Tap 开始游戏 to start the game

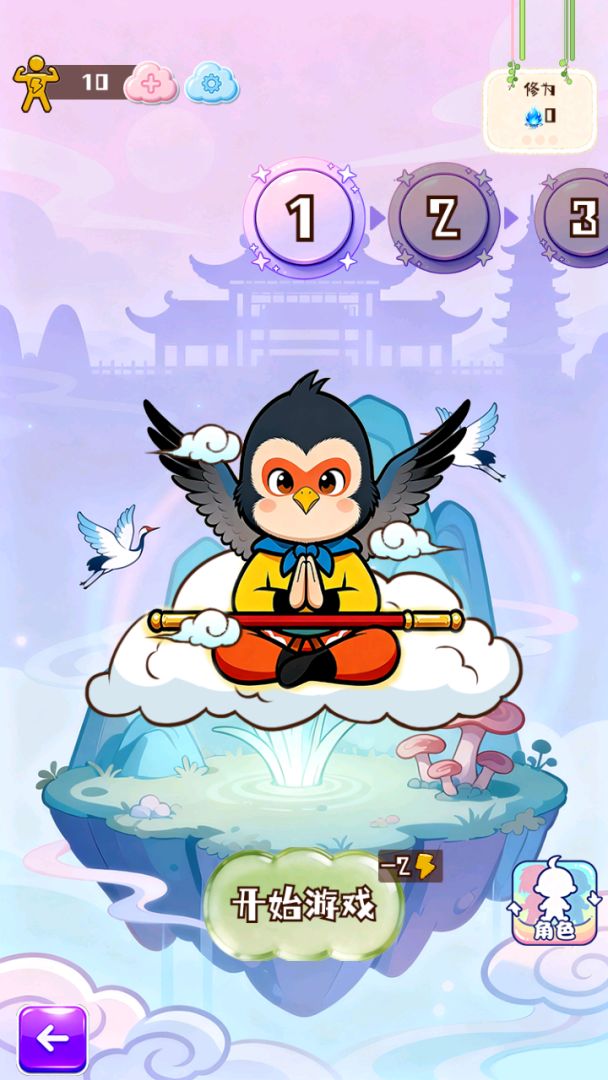tap(303, 905)
